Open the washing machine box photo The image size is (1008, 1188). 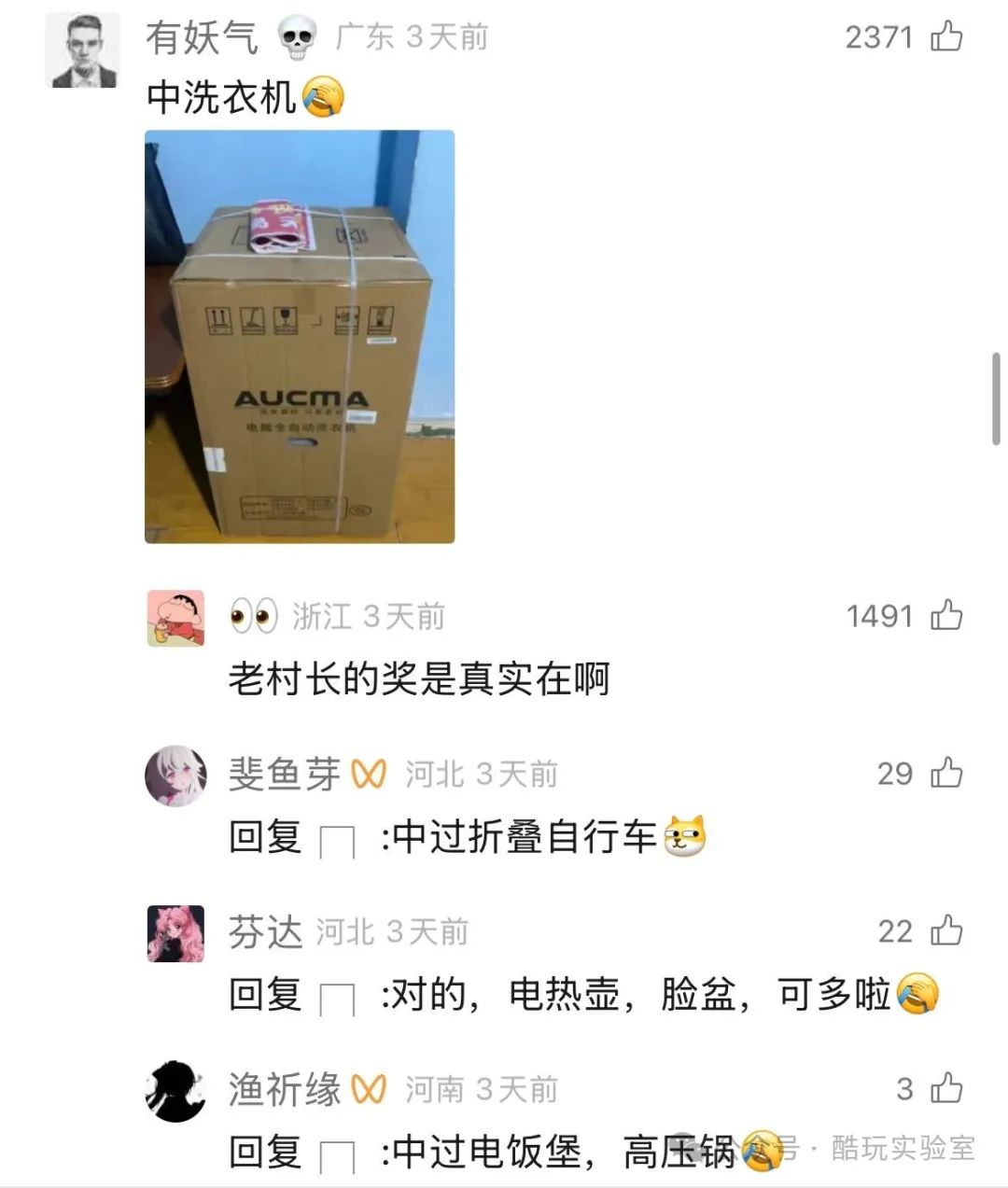(x=300, y=337)
